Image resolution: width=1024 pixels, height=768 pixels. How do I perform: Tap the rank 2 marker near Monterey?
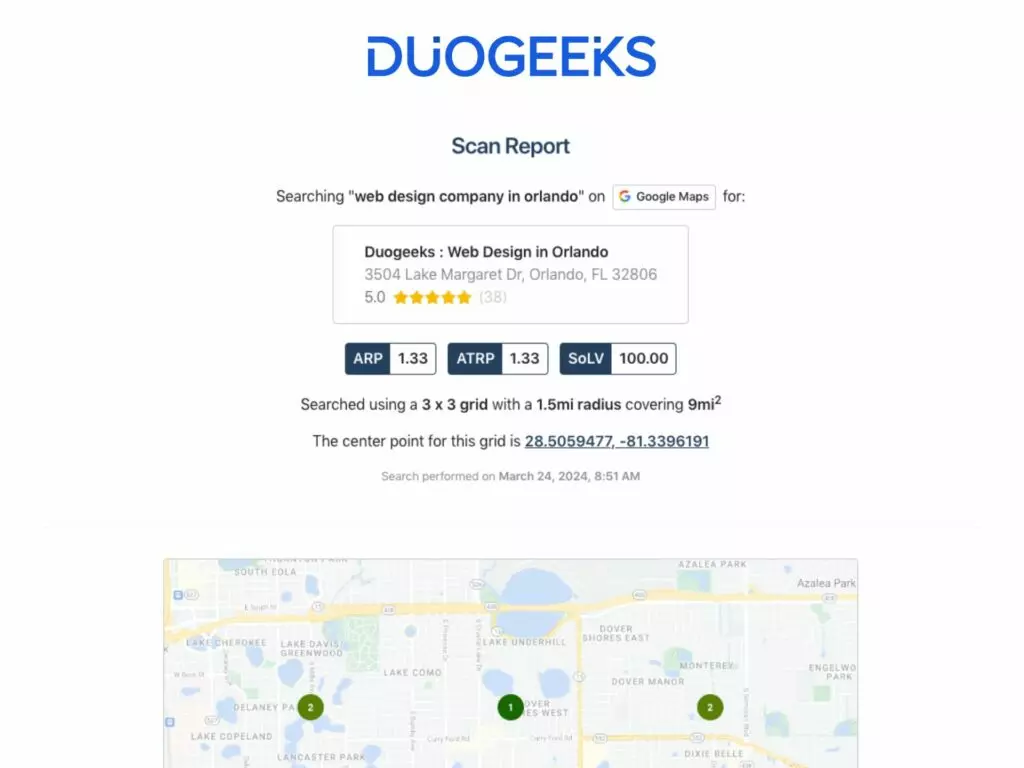pos(710,707)
